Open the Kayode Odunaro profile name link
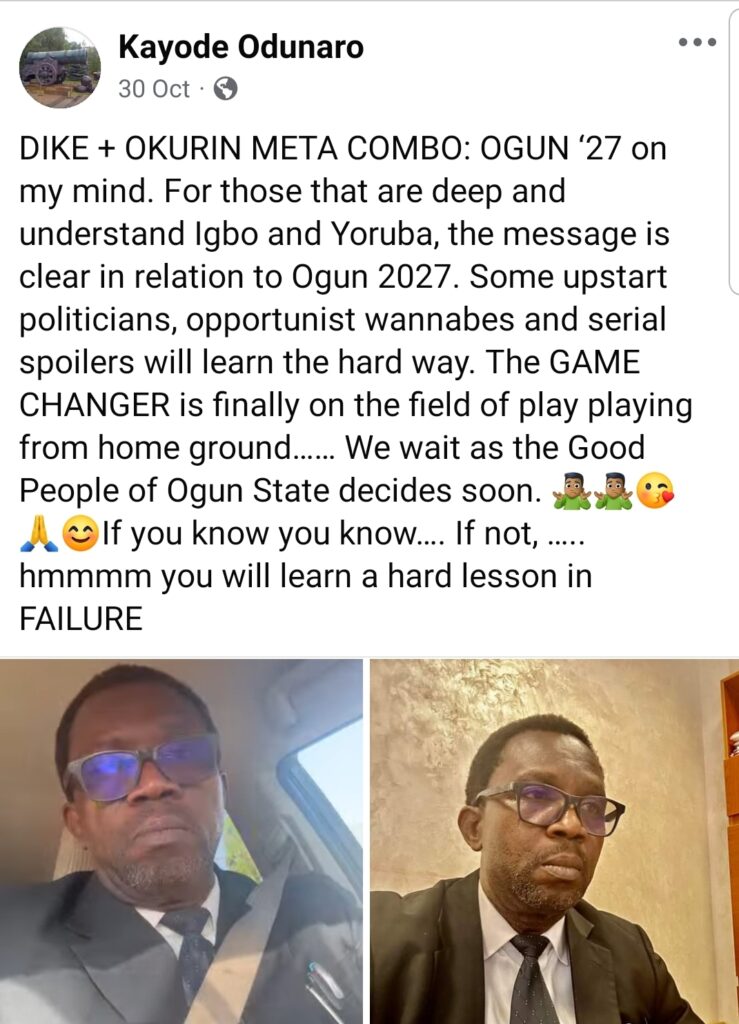739x1024 pixels. [241, 46]
